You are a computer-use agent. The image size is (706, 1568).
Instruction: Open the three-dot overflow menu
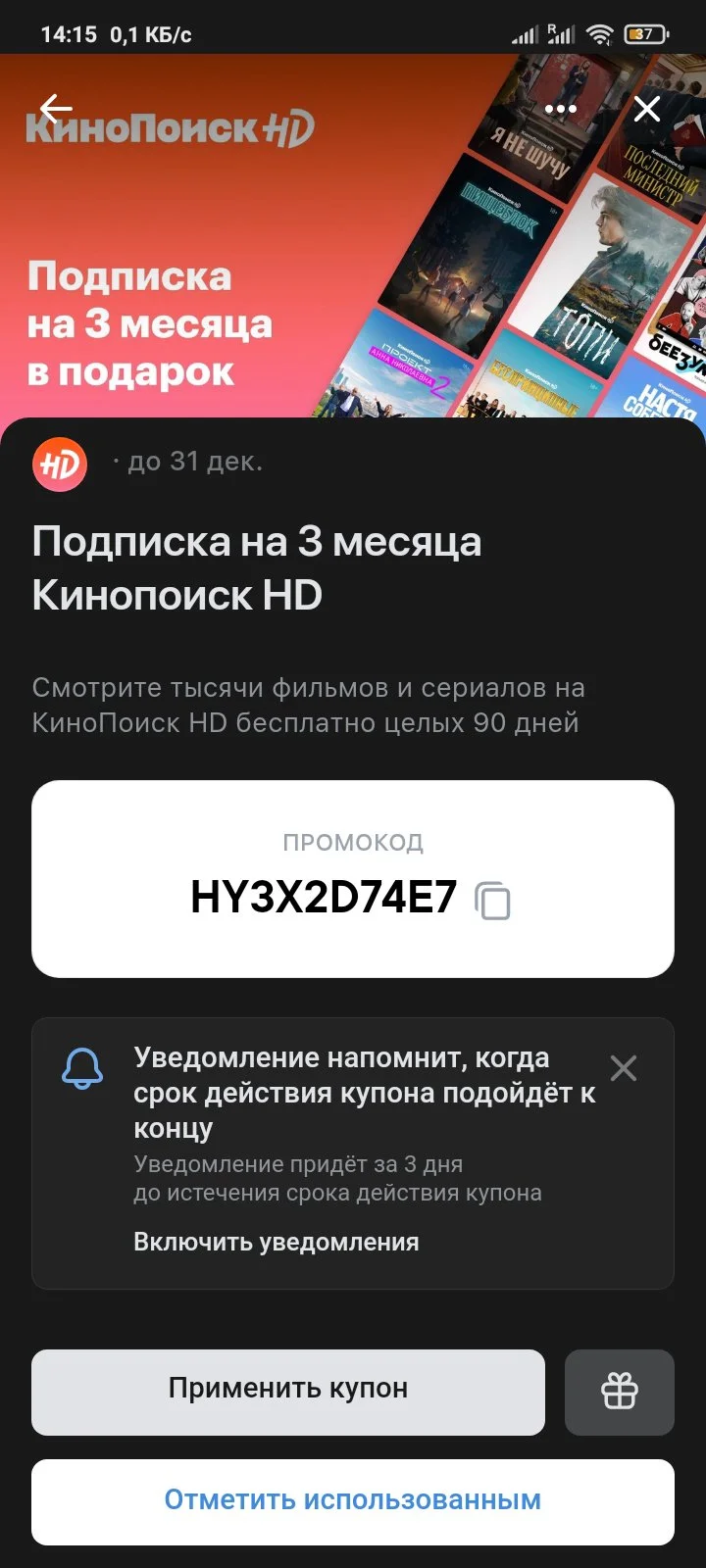(x=561, y=109)
